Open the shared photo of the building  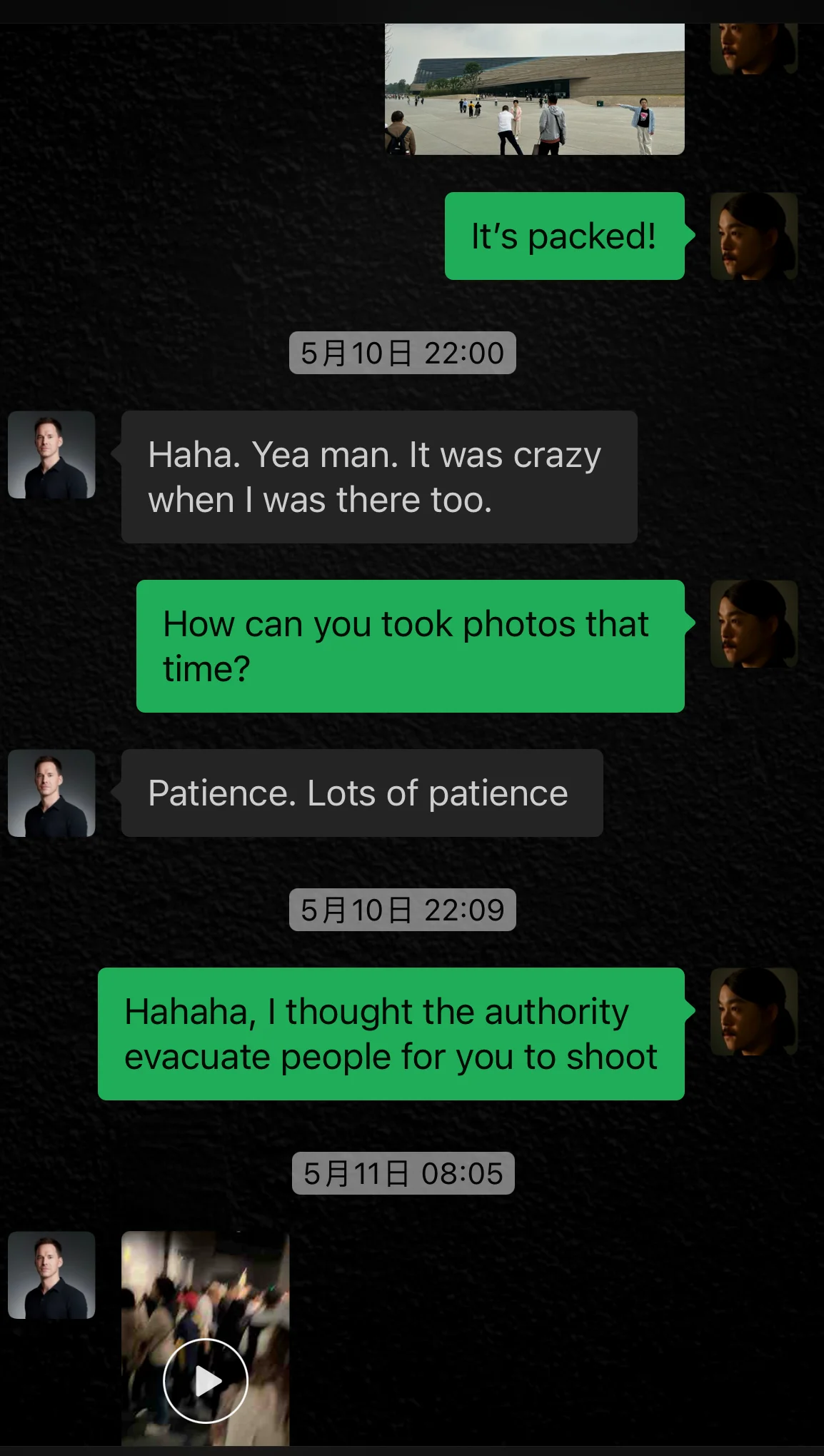[x=534, y=89]
